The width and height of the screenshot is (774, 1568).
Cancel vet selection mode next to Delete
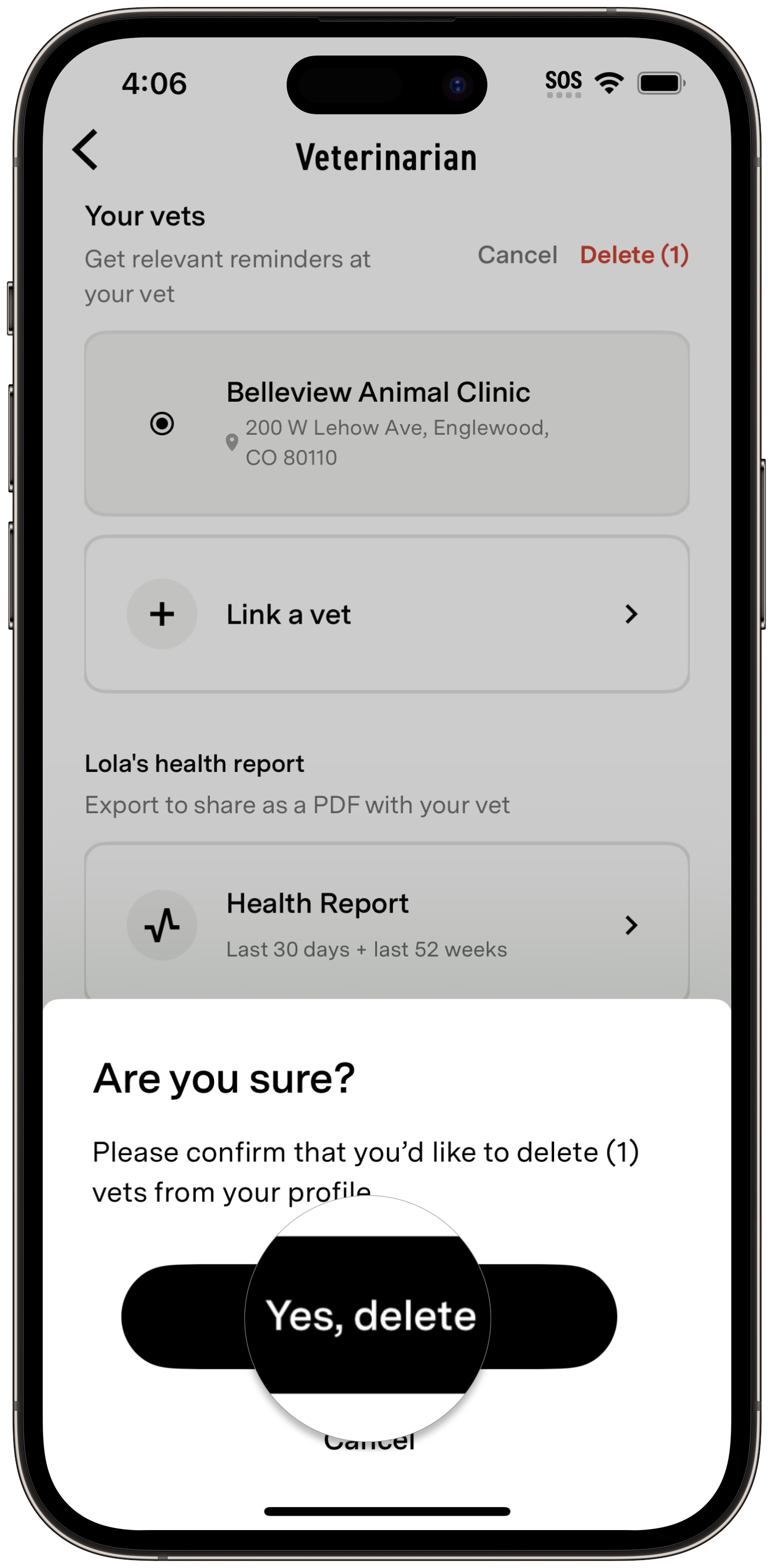click(517, 255)
